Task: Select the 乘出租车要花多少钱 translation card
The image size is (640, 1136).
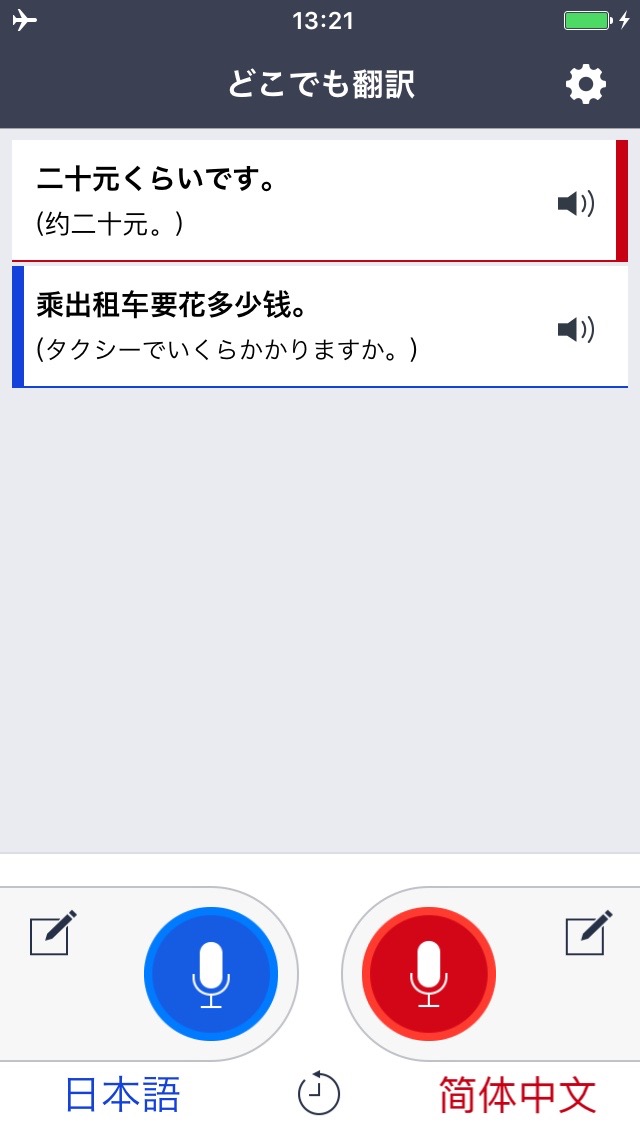Action: click(320, 327)
